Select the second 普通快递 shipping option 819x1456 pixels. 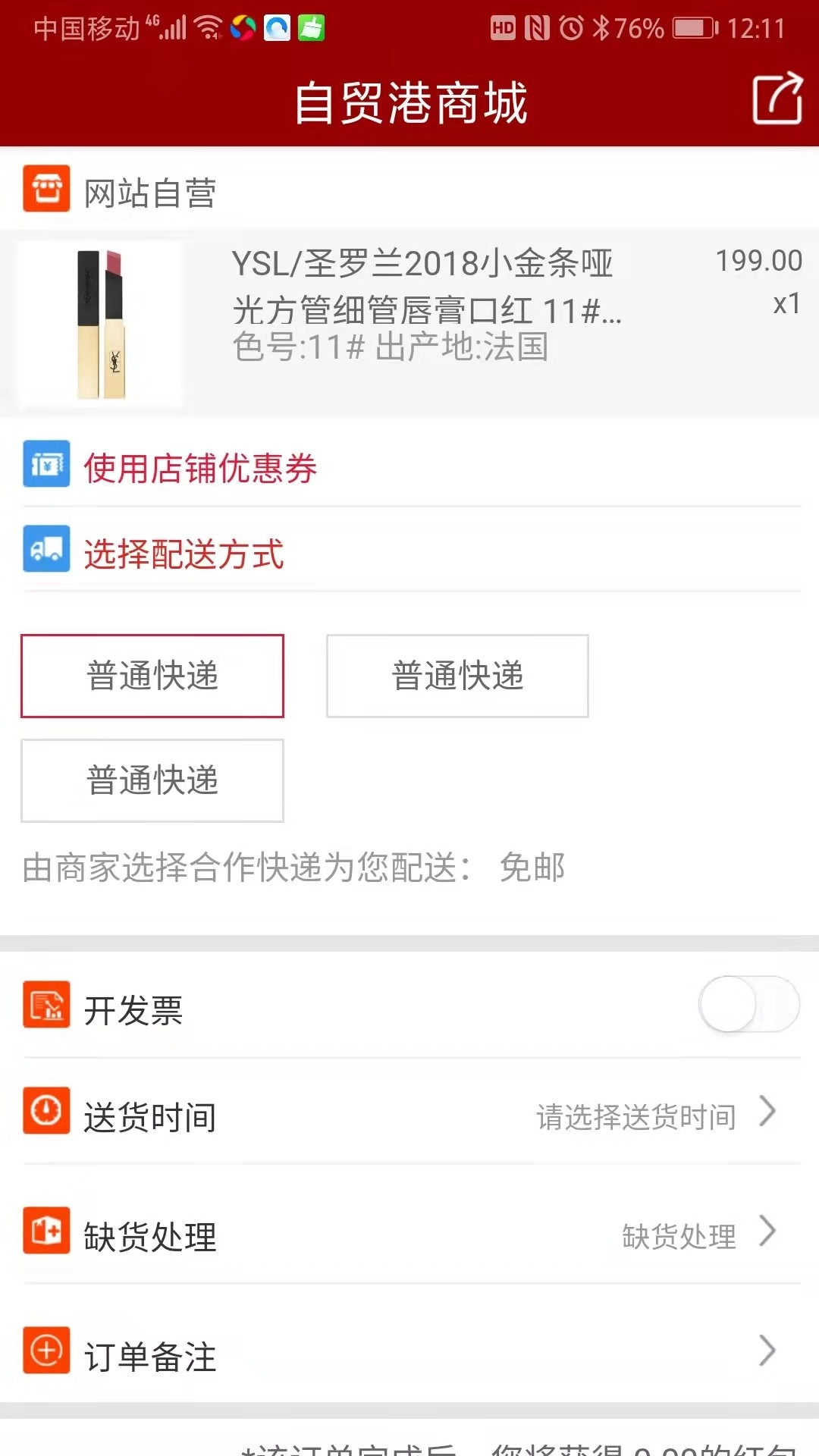pyautogui.click(x=457, y=675)
